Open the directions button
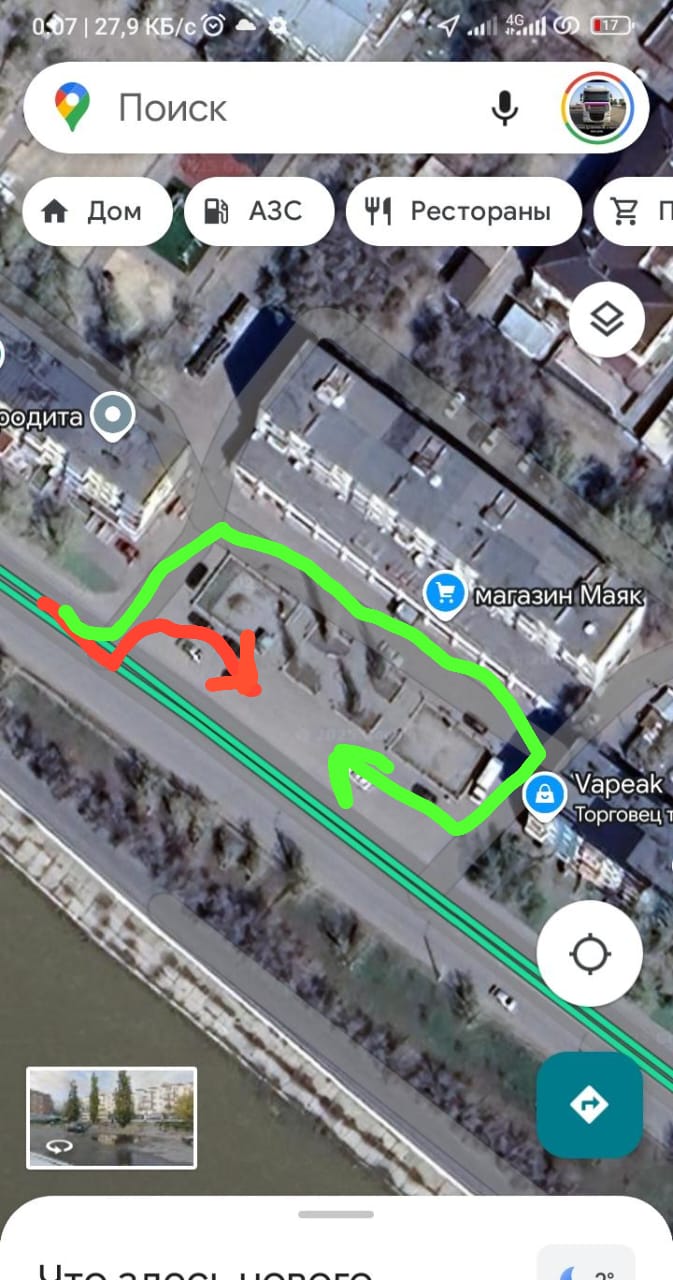This screenshot has height=1280, width=673. (589, 1104)
